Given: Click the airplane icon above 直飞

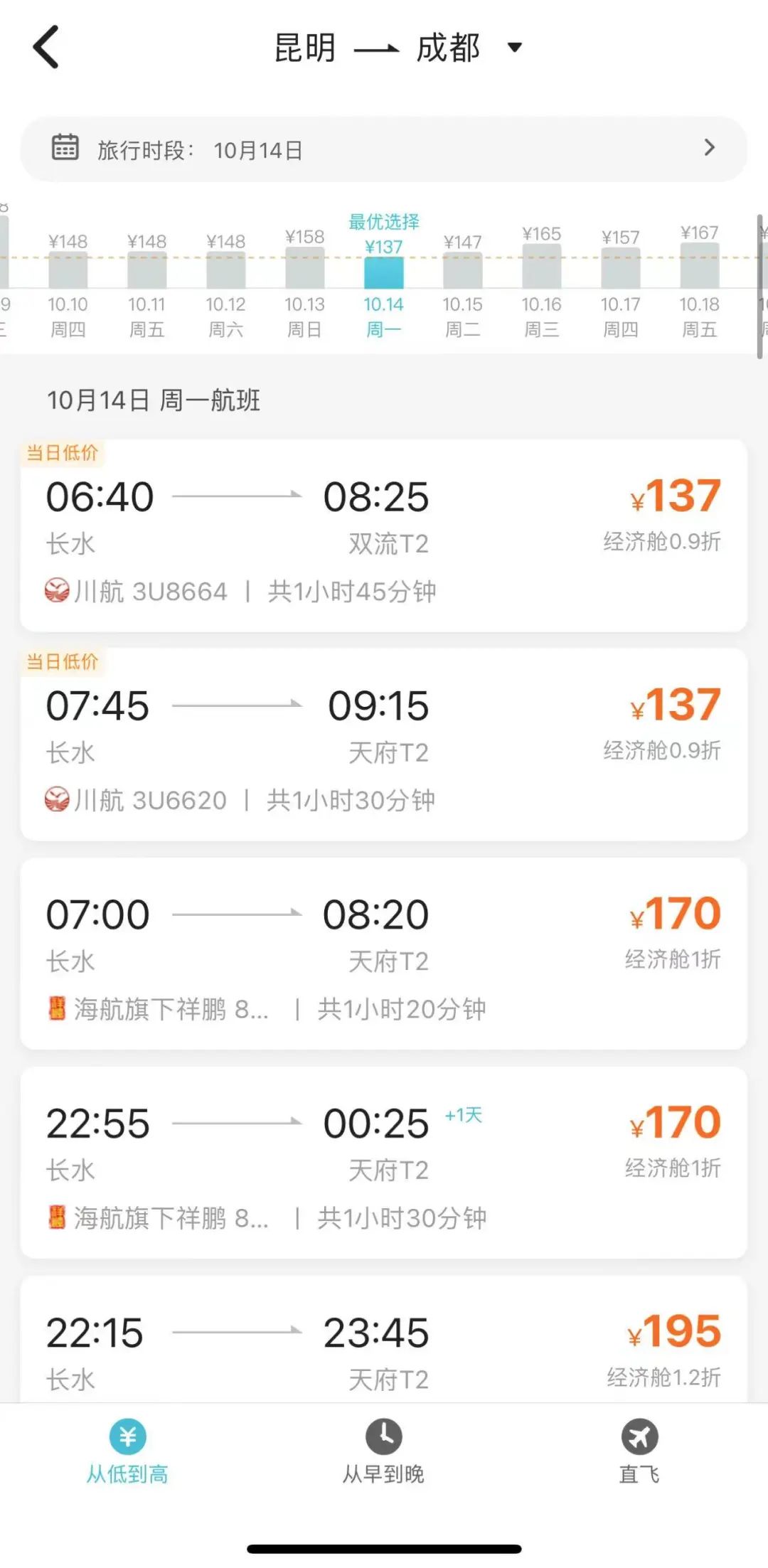Looking at the screenshot, I should click(639, 1435).
